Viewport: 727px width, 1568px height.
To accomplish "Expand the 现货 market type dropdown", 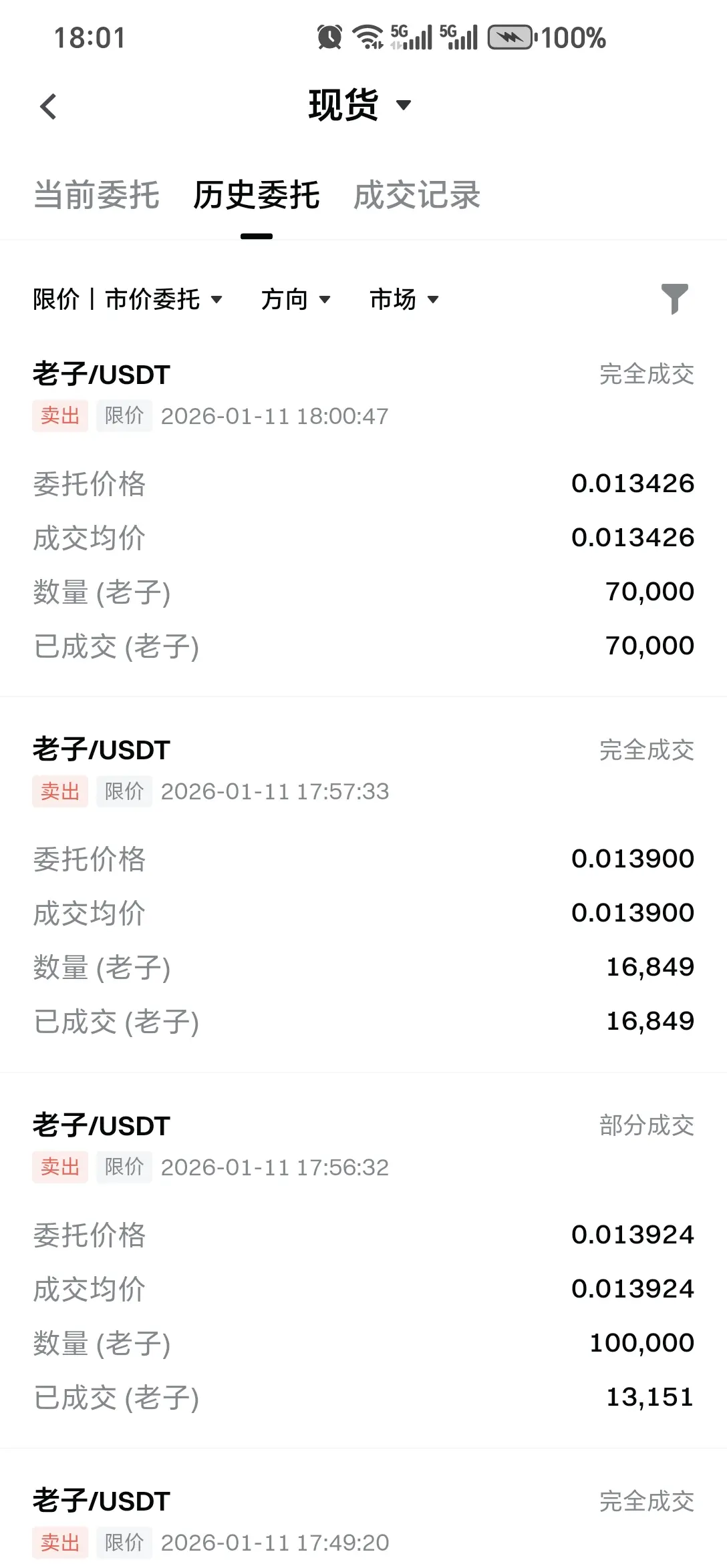I will (359, 105).
